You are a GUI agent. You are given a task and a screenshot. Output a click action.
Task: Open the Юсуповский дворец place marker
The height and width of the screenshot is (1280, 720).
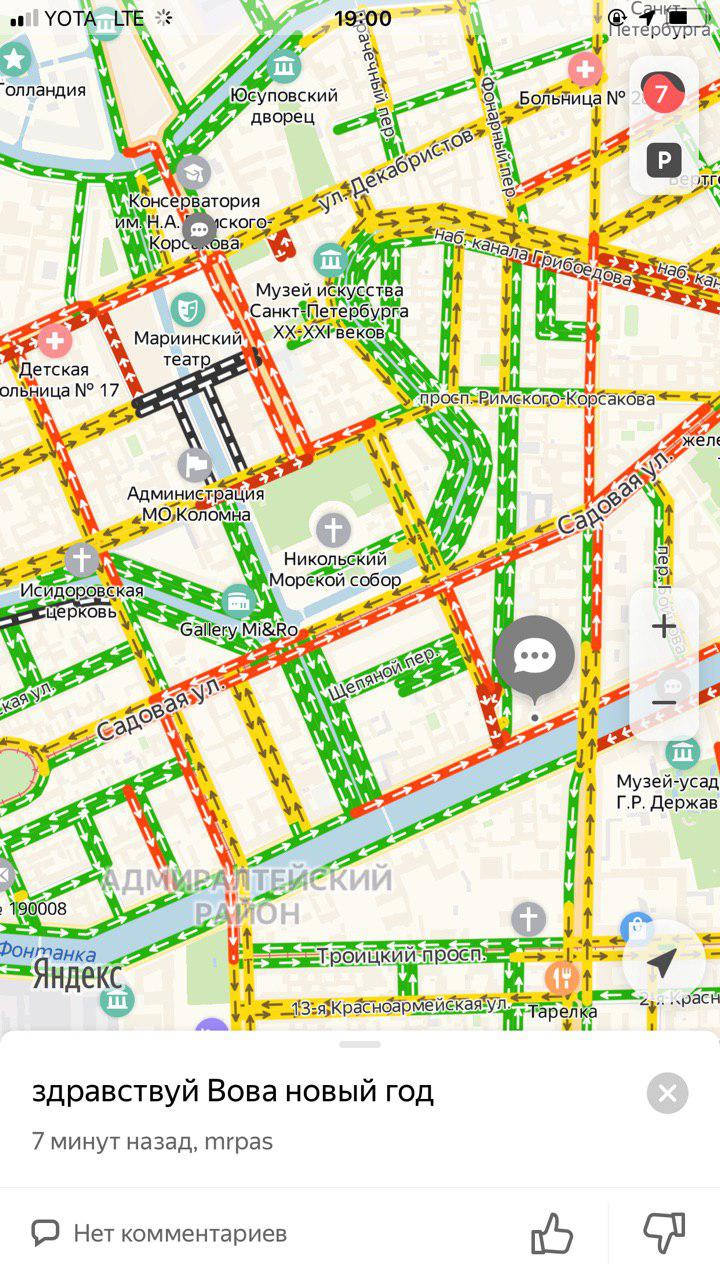click(x=285, y=68)
